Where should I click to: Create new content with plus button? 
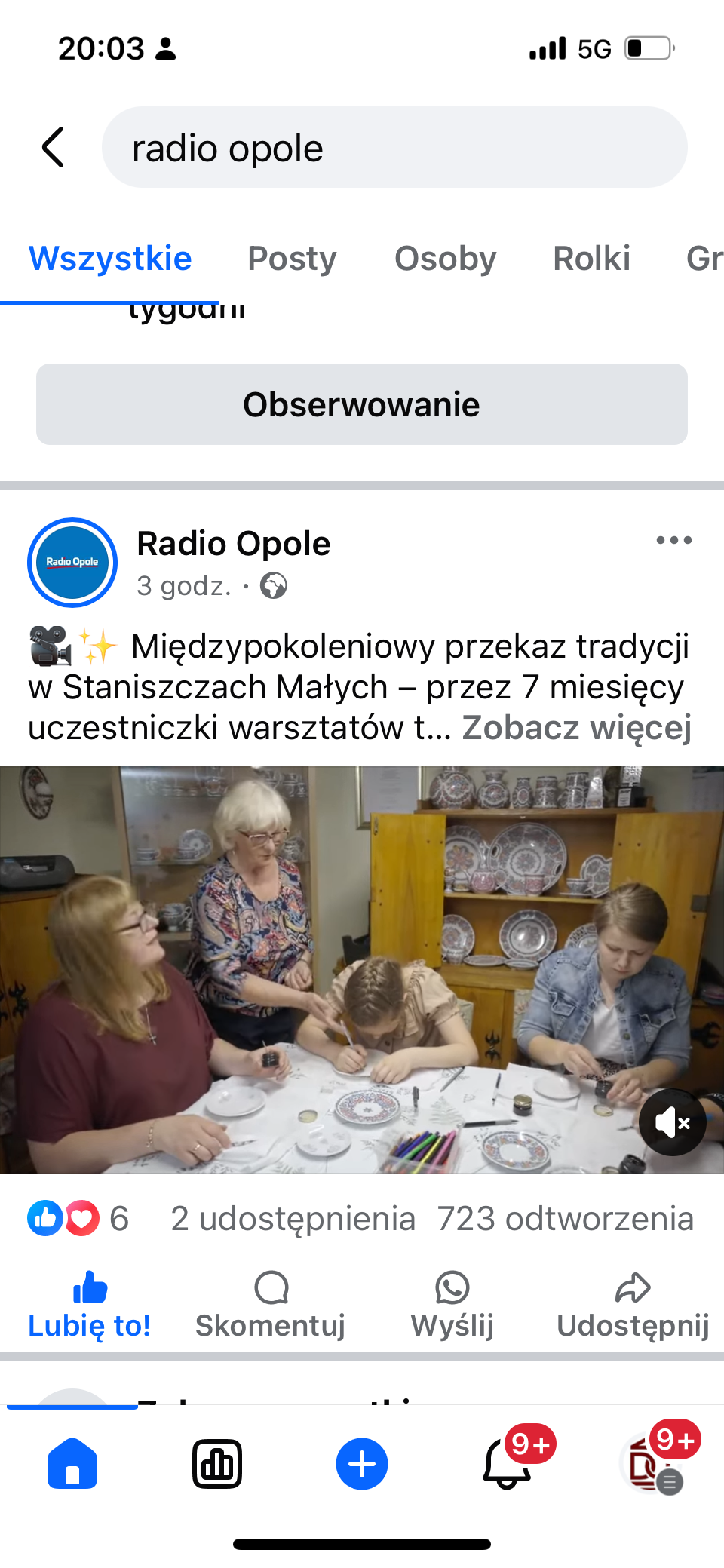tap(362, 1464)
